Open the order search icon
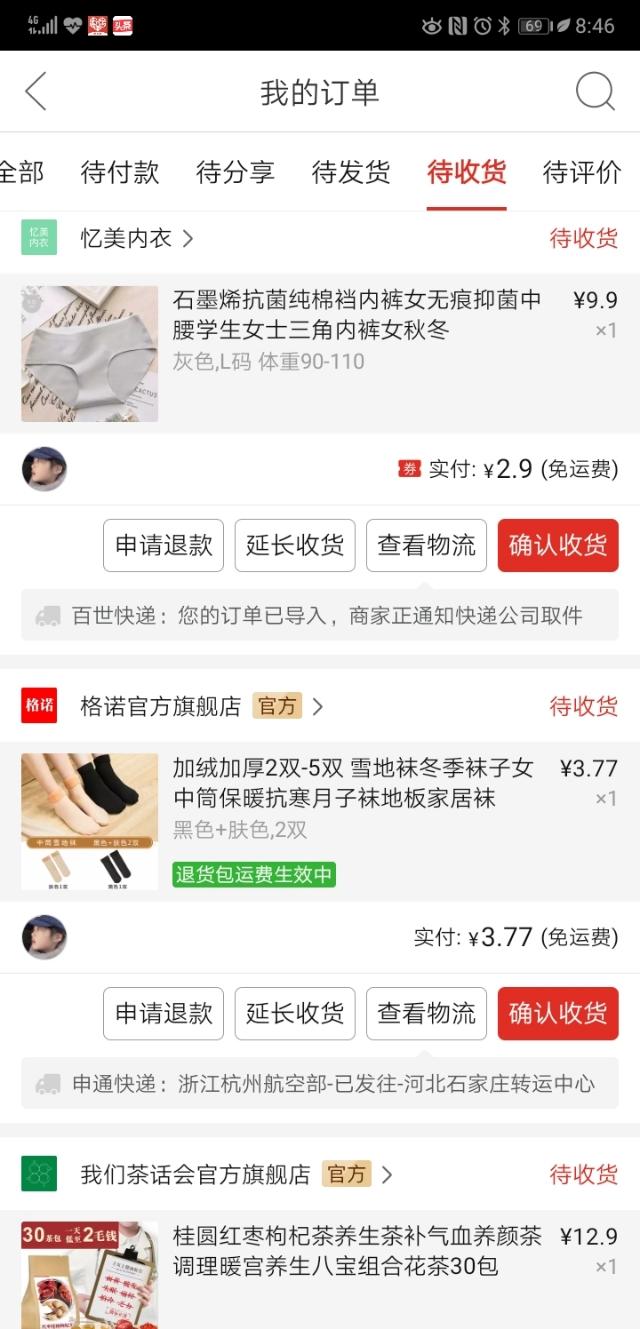640x1329 pixels. point(595,92)
